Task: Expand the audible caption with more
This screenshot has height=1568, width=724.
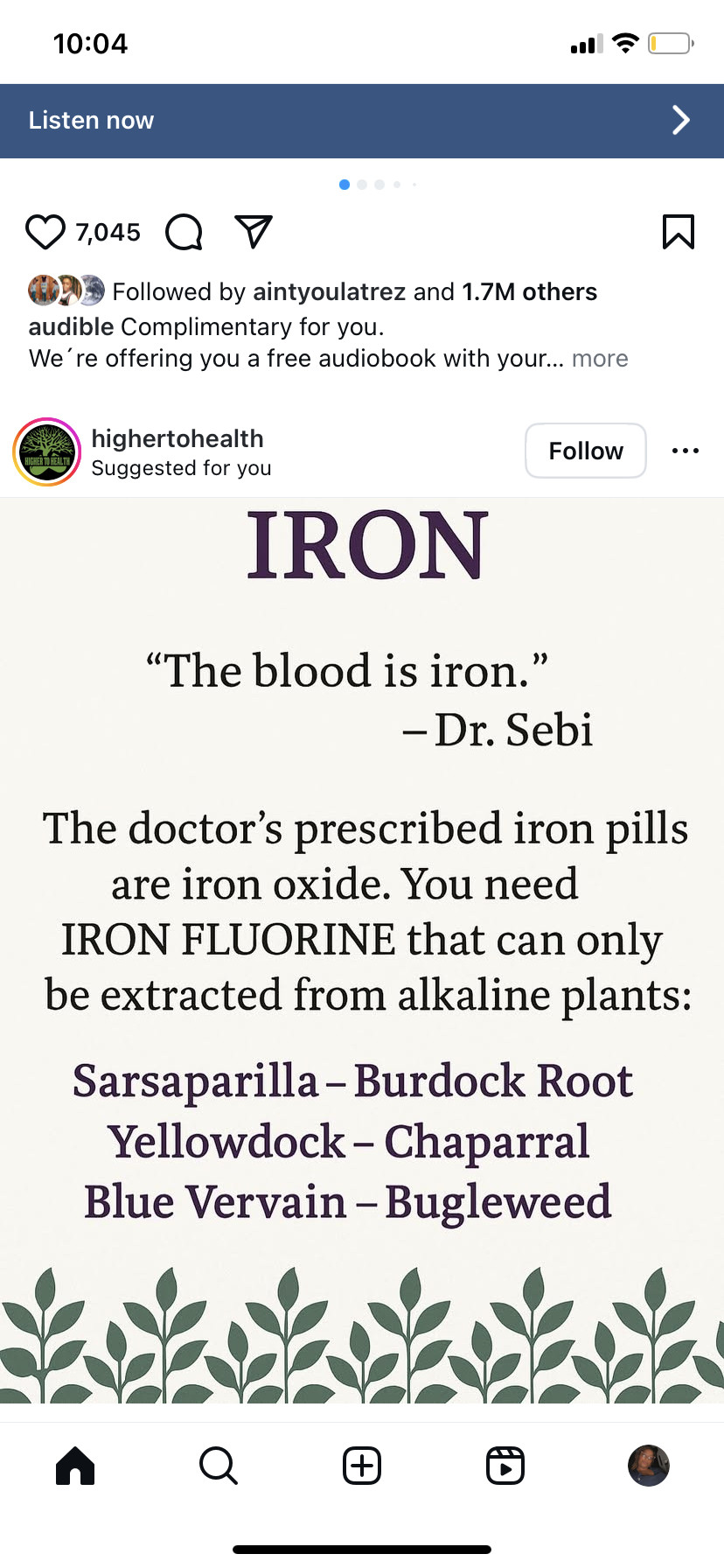Action: pyautogui.click(x=600, y=359)
